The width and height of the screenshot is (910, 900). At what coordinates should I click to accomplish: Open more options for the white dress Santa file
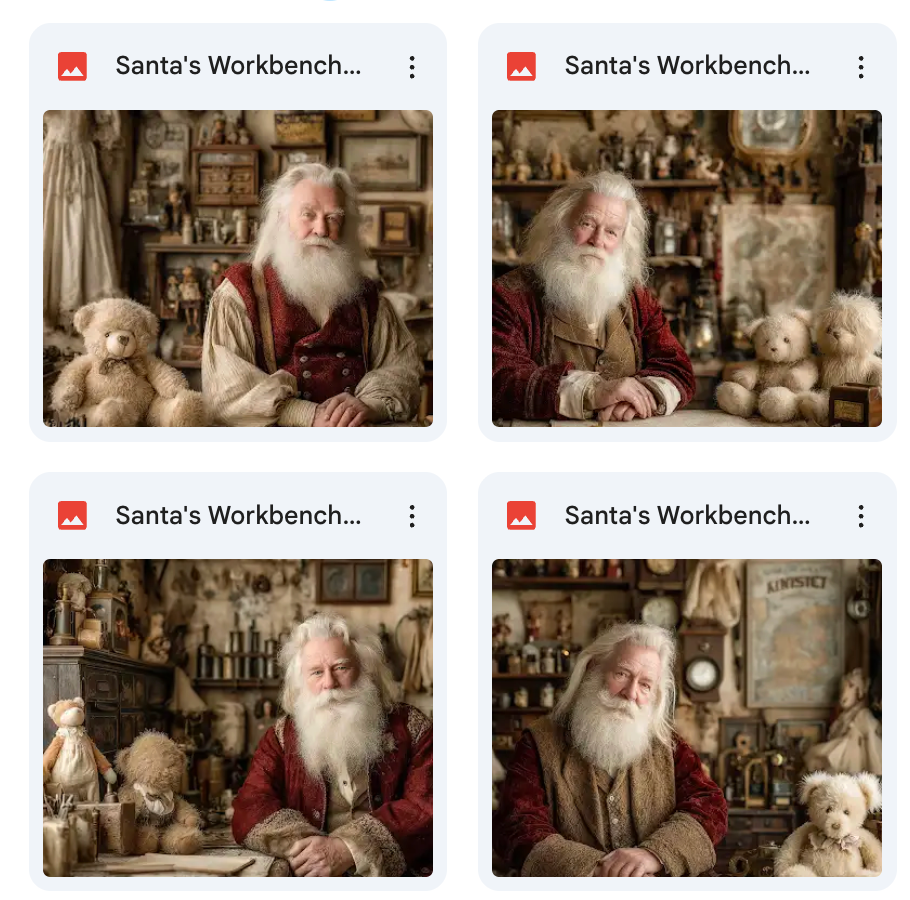coord(412,67)
